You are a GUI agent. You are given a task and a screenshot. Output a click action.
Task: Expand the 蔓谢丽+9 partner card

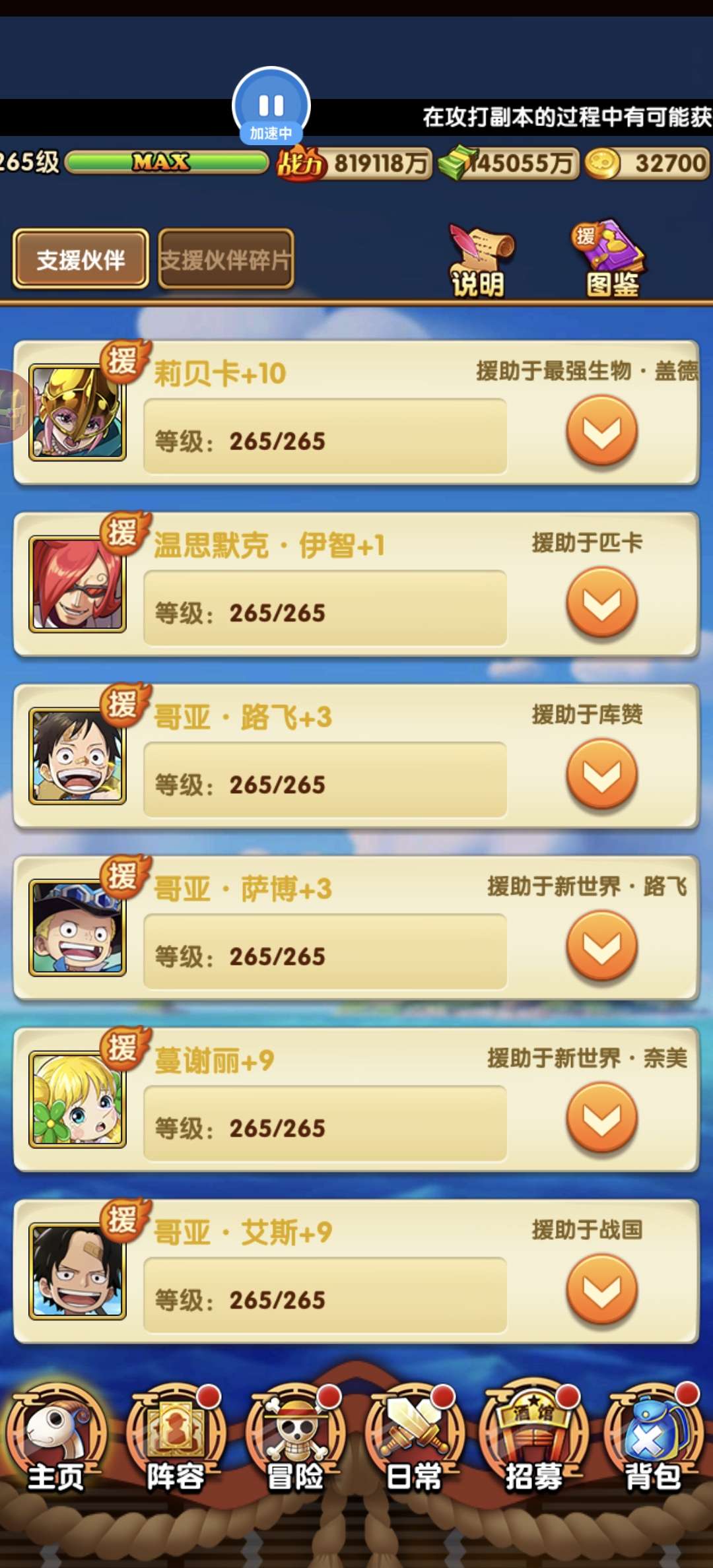click(x=601, y=1117)
